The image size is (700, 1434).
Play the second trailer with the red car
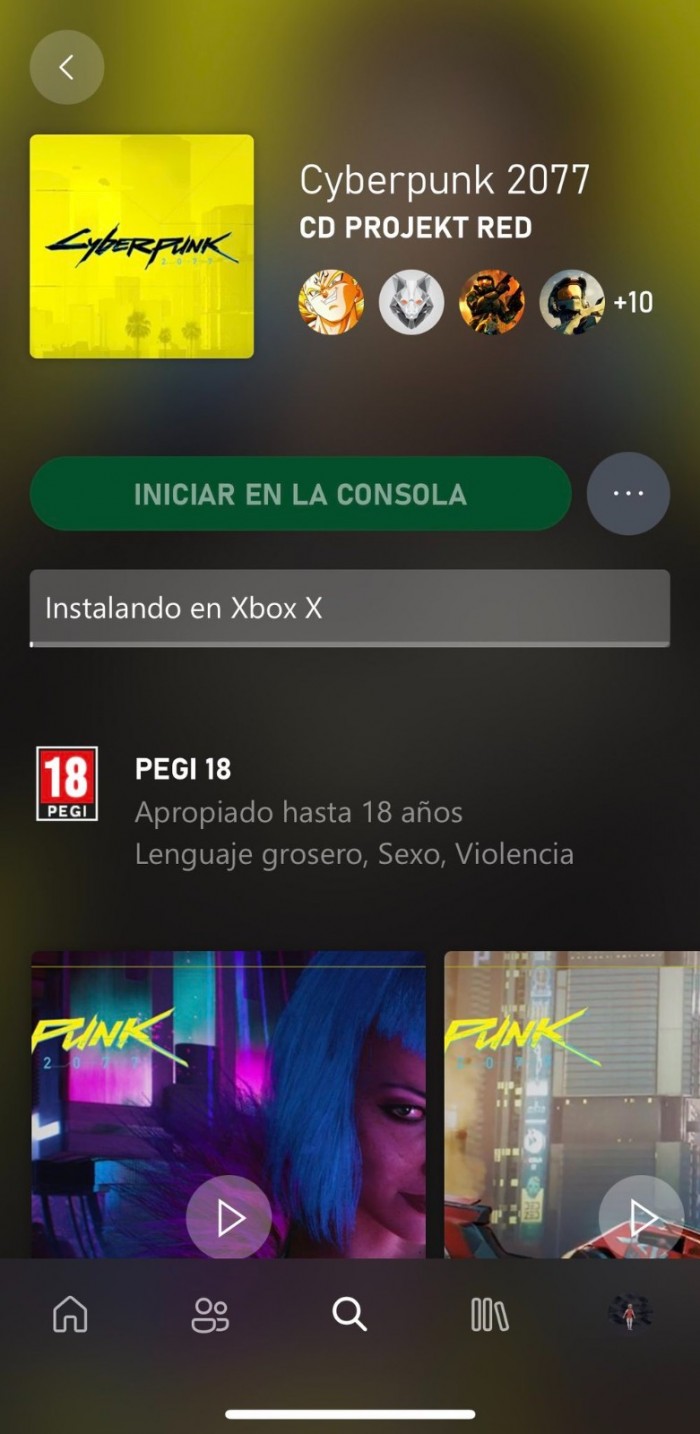pyautogui.click(x=641, y=1217)
